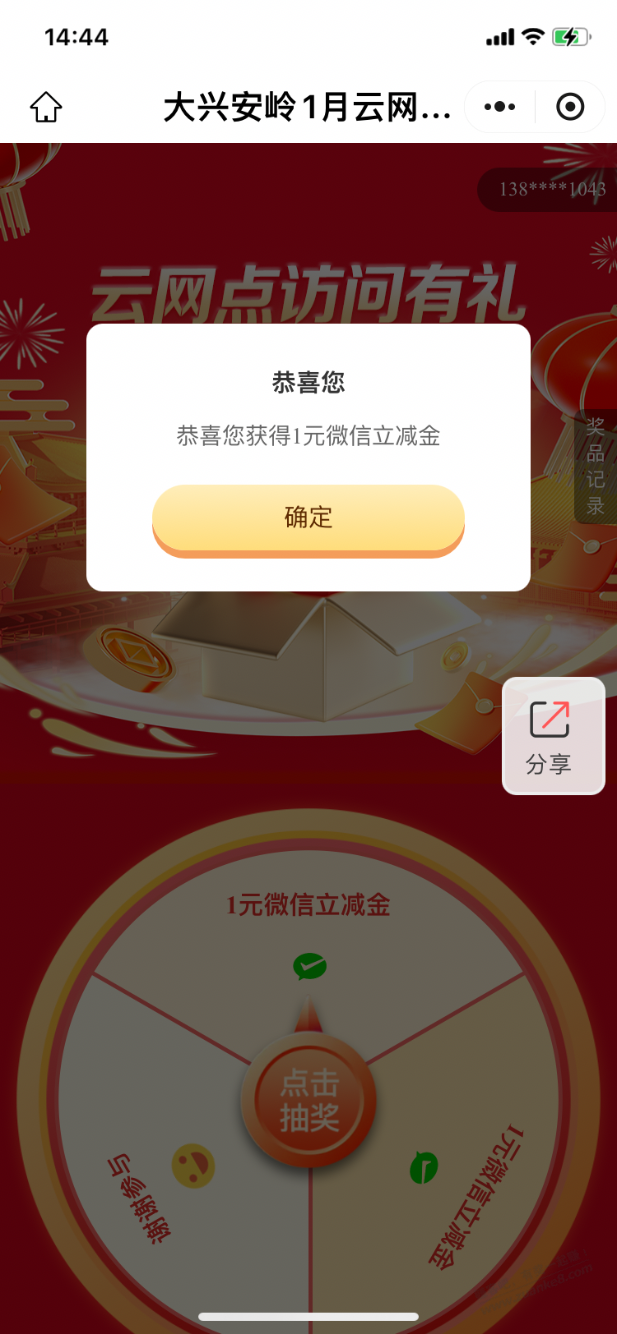The height and width of the screenshot is (1334, 617).
Task: Open 奖品记录 prize records
Action: 595,466
